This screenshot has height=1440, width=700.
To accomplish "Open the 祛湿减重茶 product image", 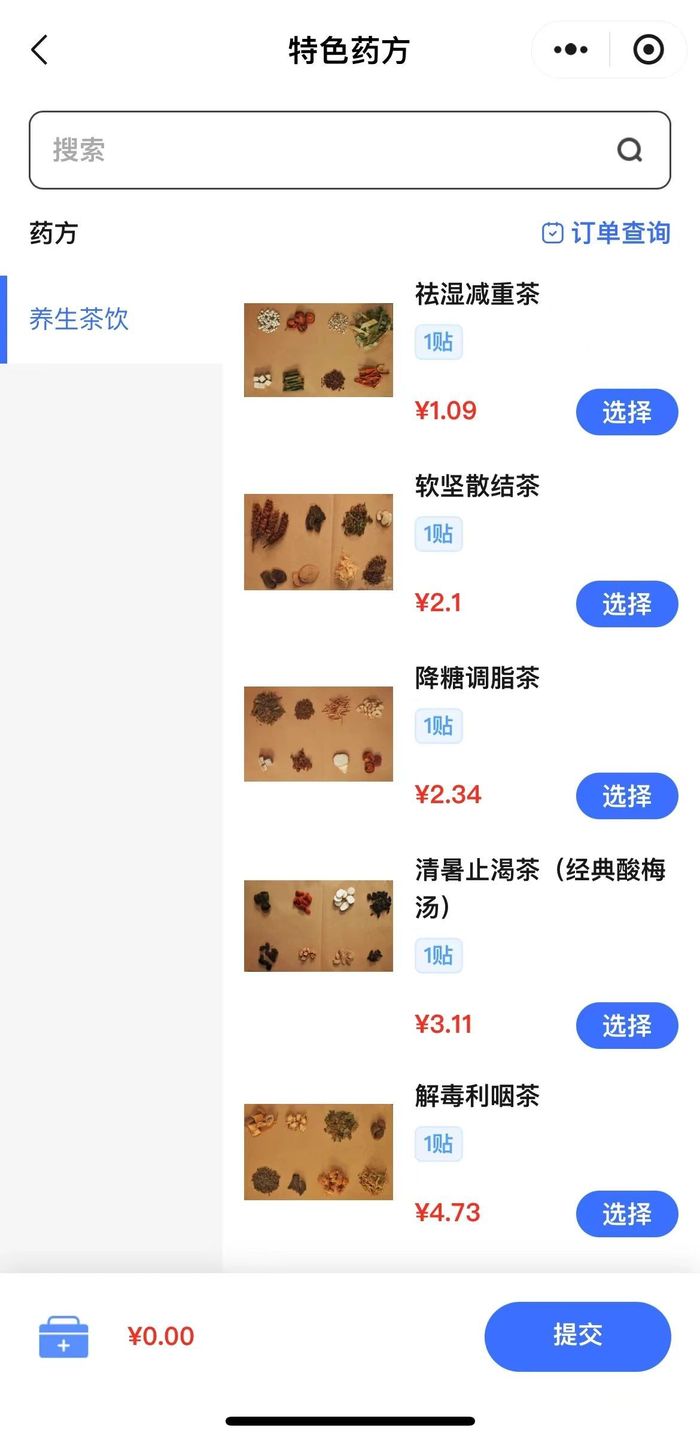I will [x=318, y=350].
